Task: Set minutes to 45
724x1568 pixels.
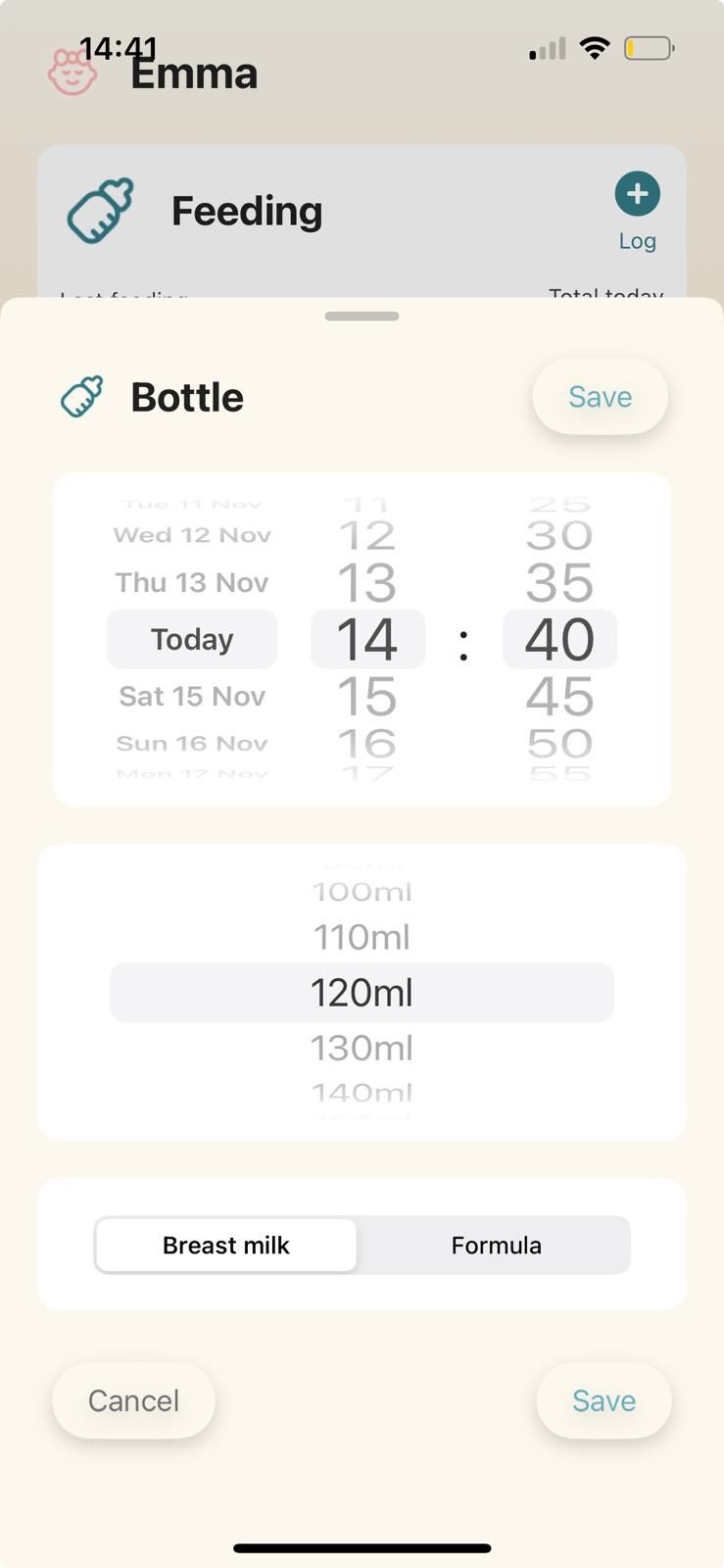Action: click(x=559, y=697)
